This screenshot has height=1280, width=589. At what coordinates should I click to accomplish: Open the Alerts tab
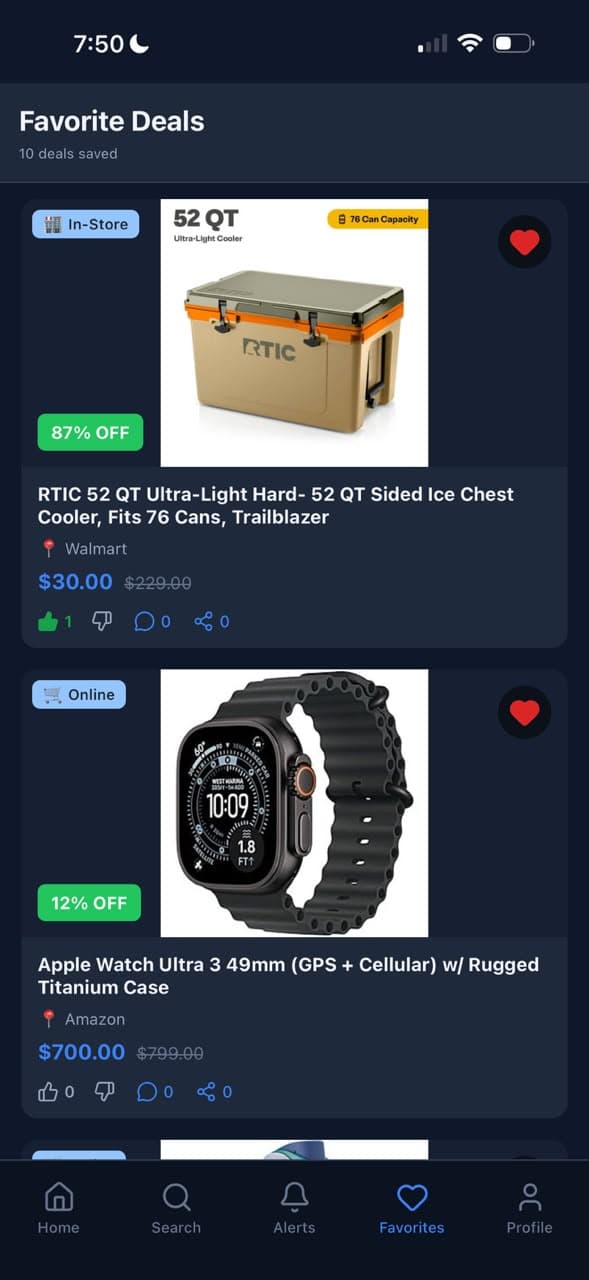coord(294,1208)
